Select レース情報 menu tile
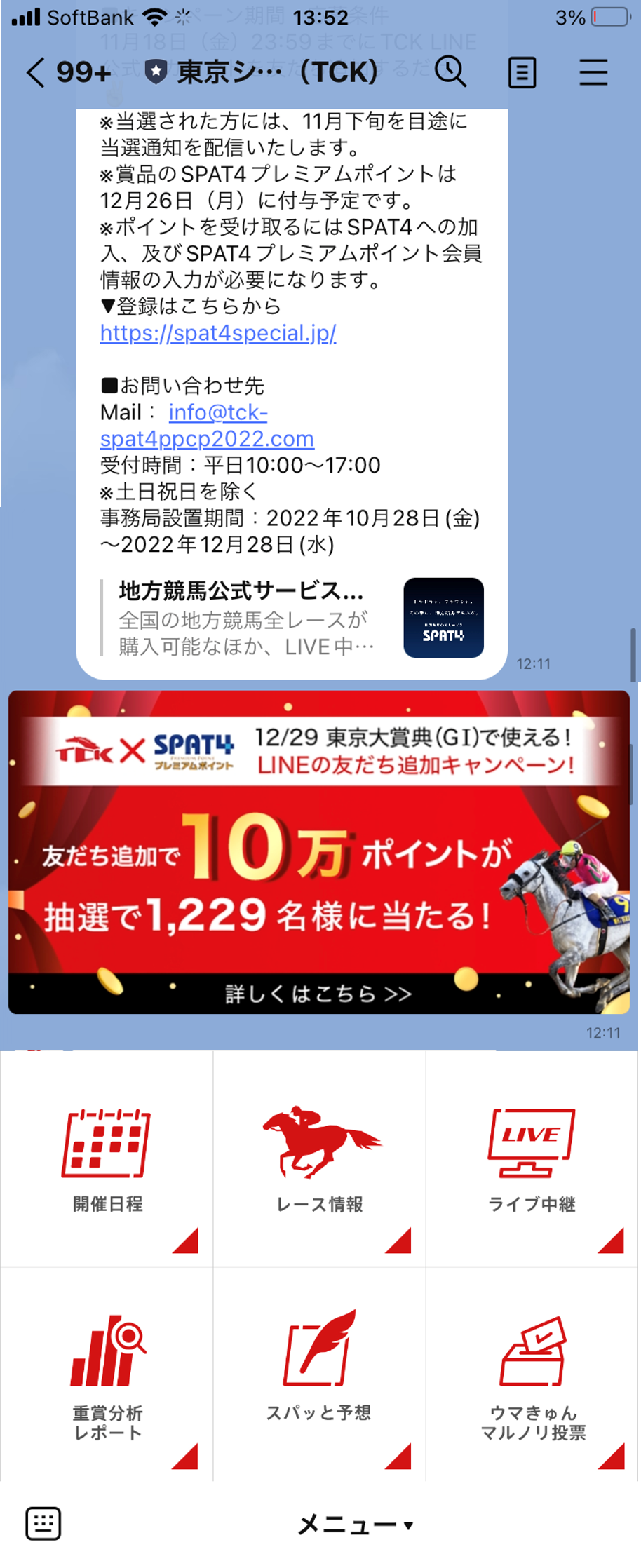Viewport: 641px width, 1568px height. tap(320, 1158)
